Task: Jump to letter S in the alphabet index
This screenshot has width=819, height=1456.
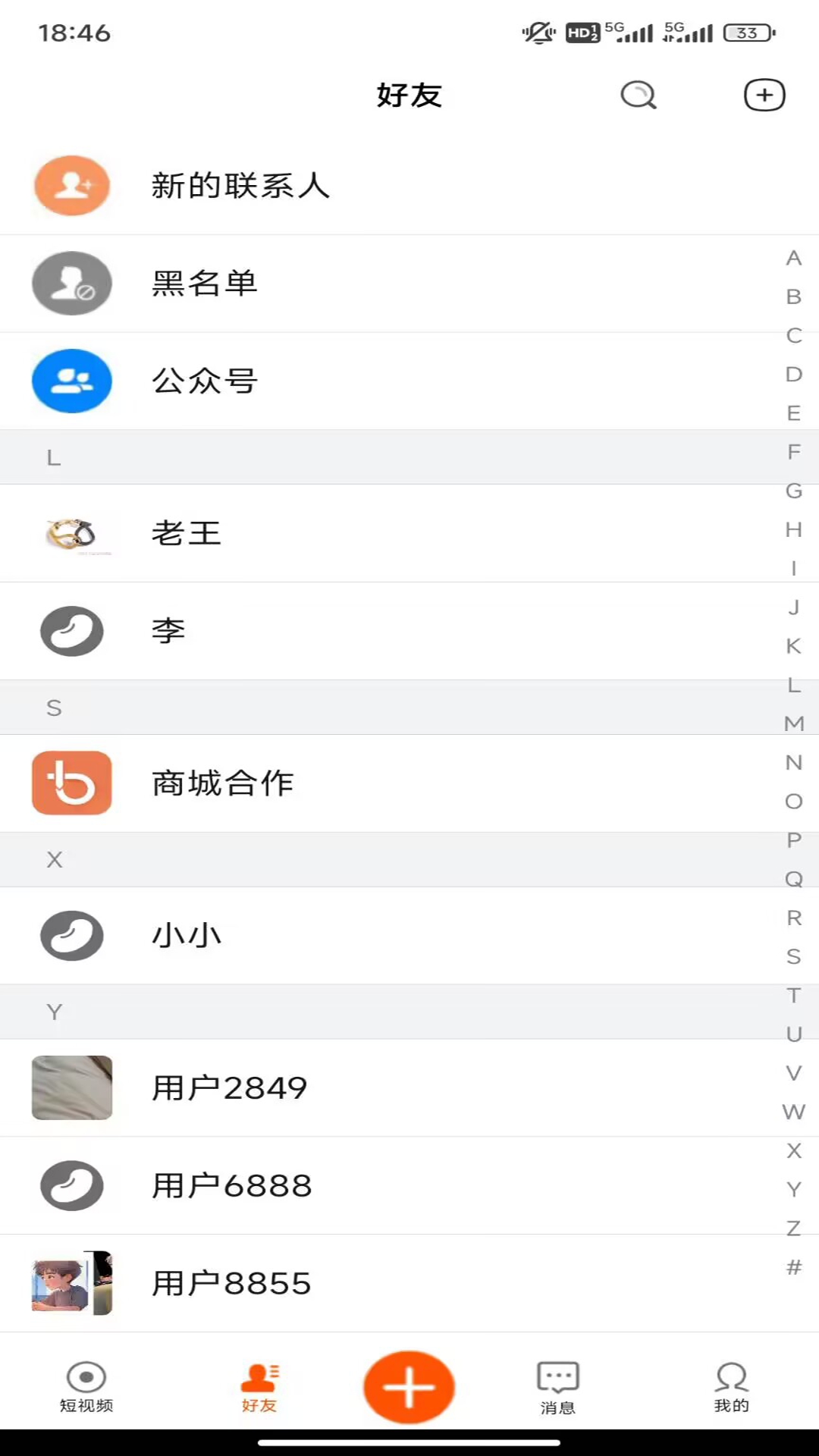Action: tap(793, 955)
